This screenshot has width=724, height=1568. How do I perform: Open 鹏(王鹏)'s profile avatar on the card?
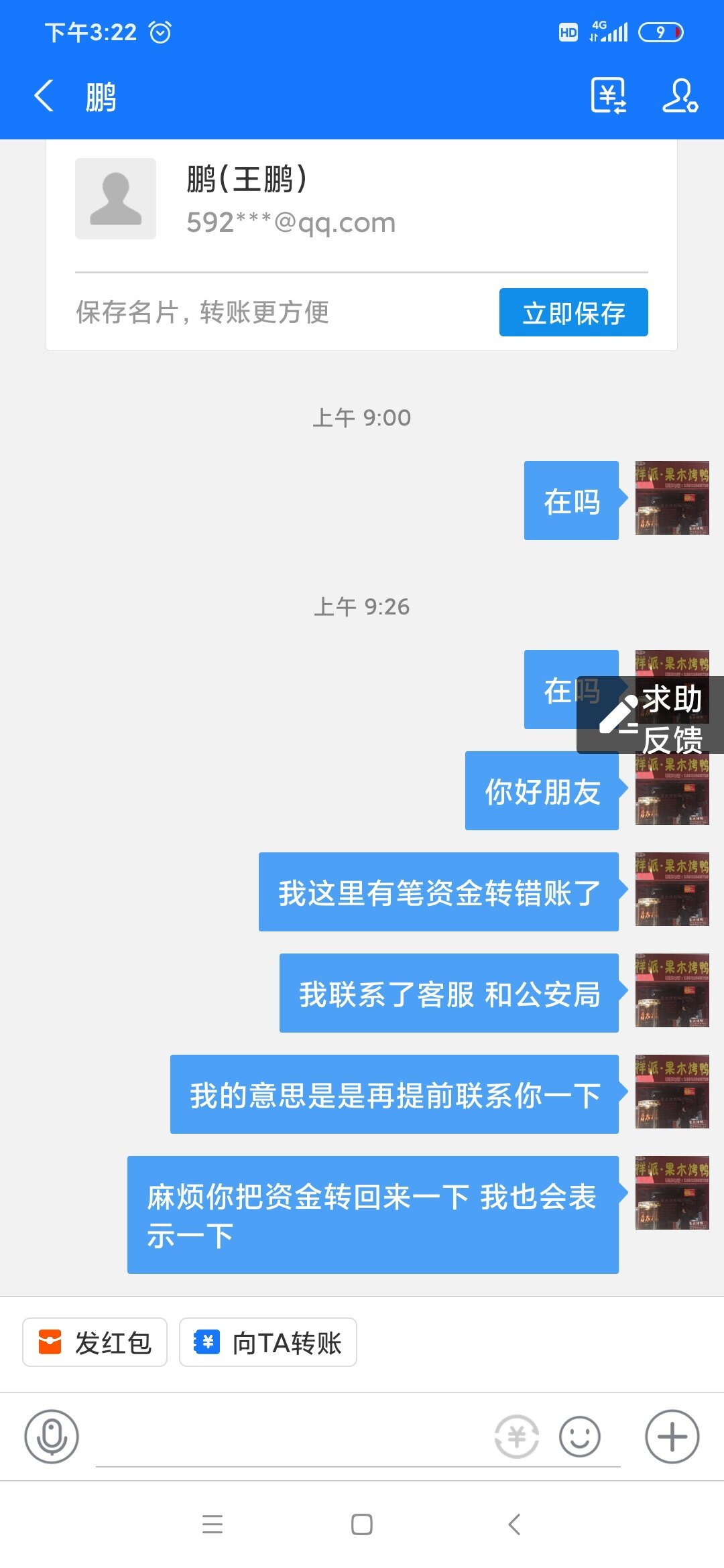tap(115, 199)
